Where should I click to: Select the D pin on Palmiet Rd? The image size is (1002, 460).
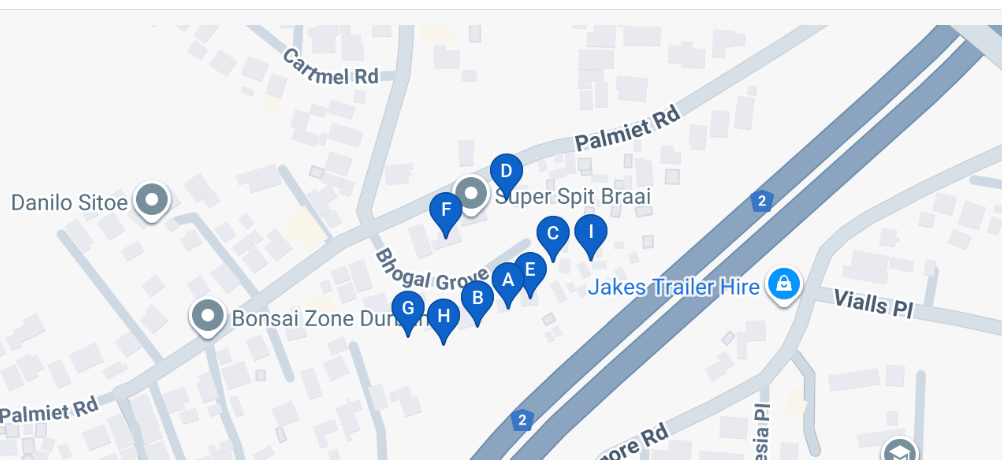click(506, 171)
